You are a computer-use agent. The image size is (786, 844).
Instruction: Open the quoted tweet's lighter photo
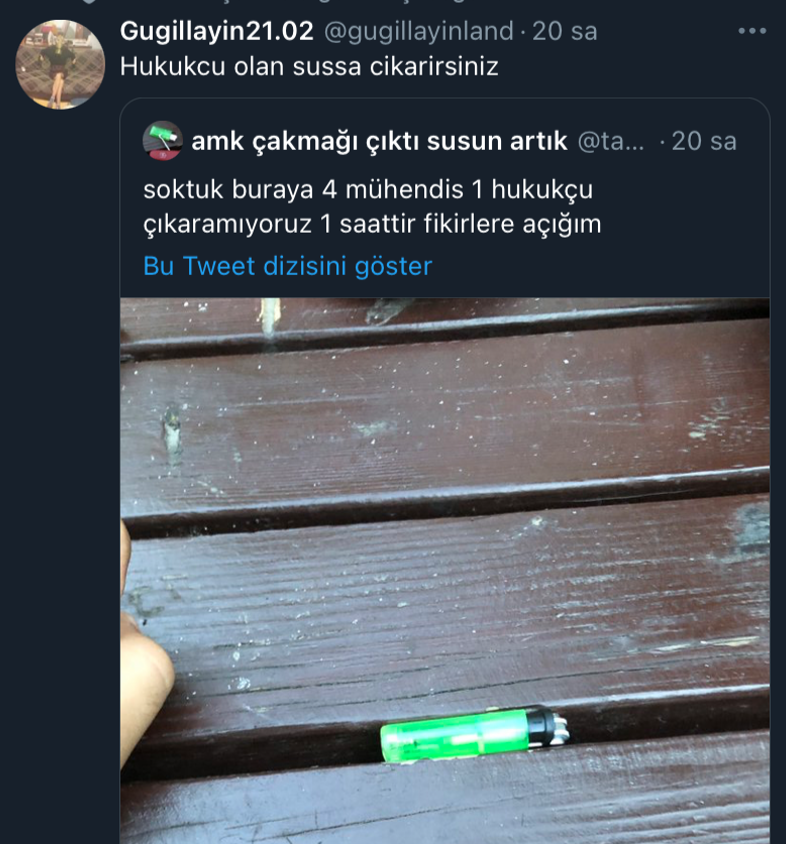pos(445,570)
